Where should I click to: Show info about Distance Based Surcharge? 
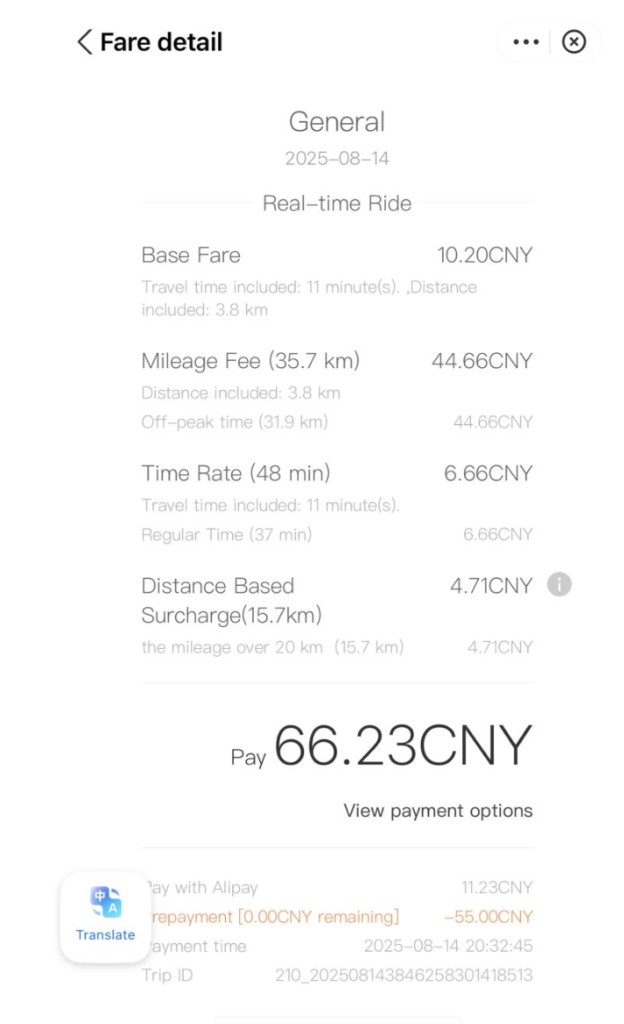click(559, 584)
